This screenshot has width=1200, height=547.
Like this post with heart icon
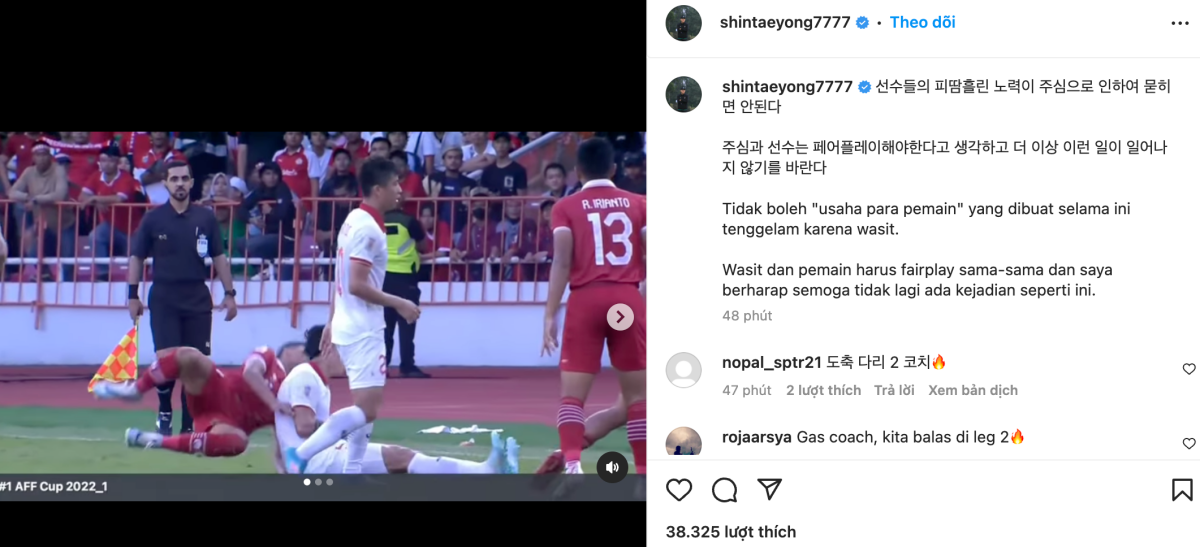(679, 489)
